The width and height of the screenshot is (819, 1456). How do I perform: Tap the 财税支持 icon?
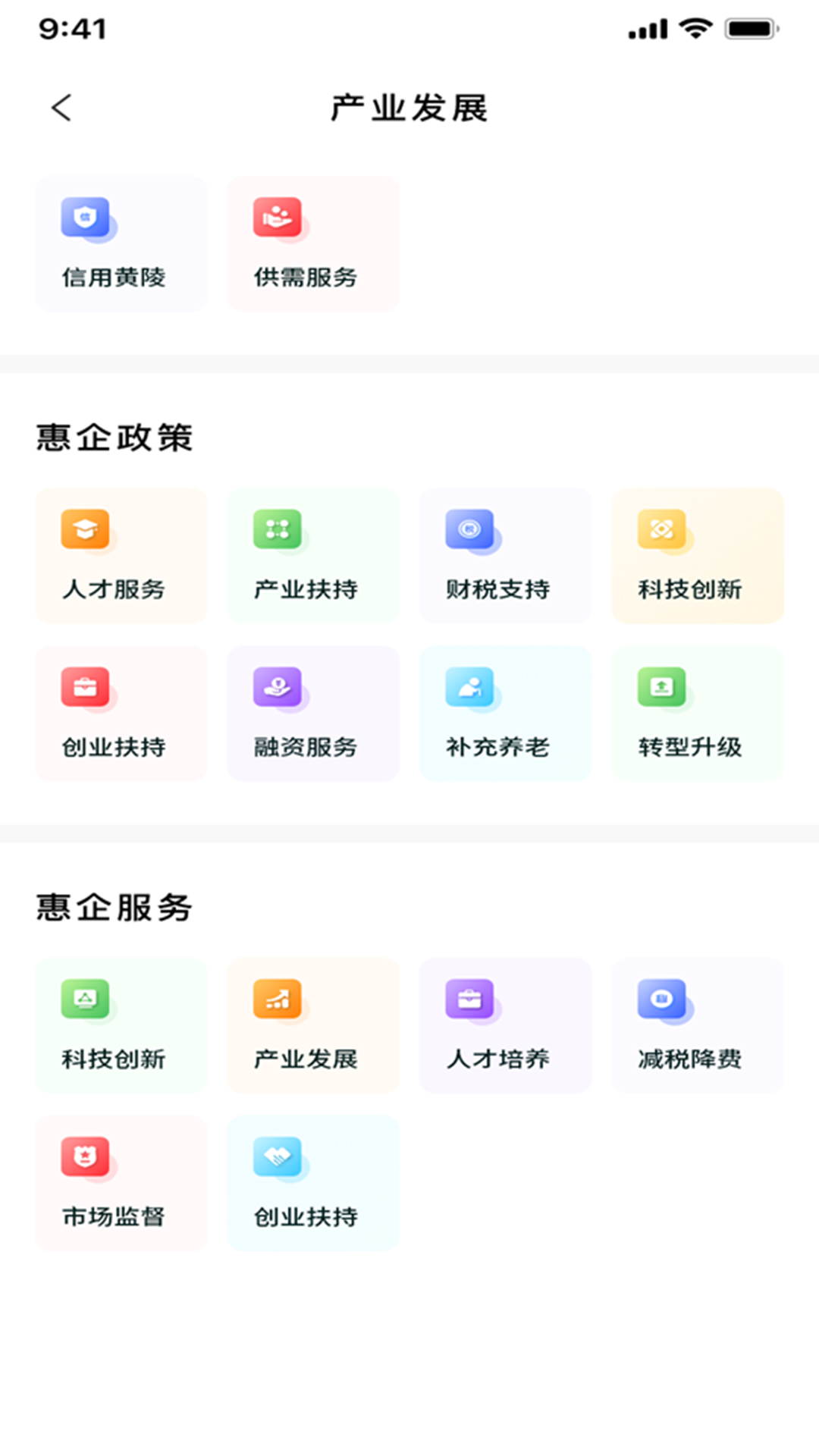tap(505, 556)
